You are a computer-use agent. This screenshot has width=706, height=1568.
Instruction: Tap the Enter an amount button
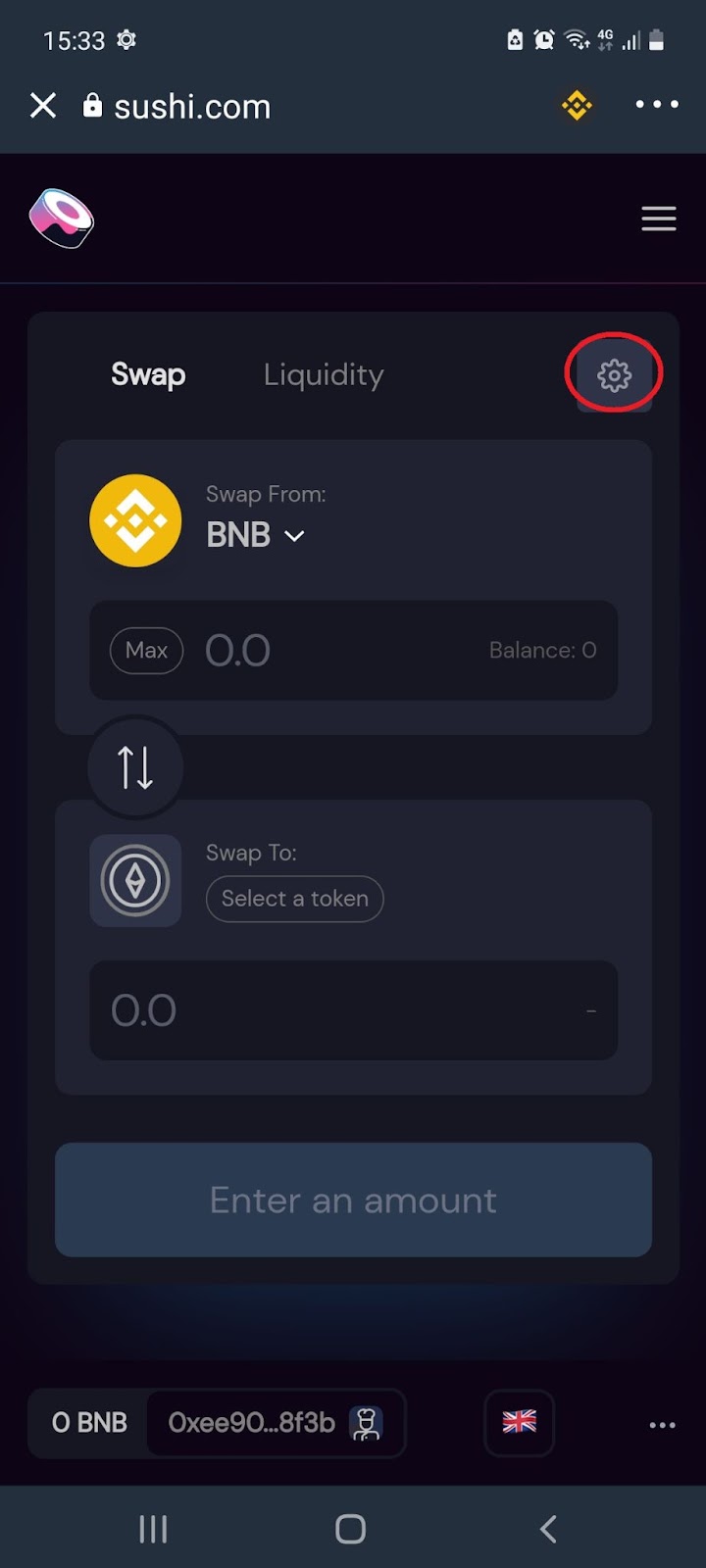(x=353, y=1200)
